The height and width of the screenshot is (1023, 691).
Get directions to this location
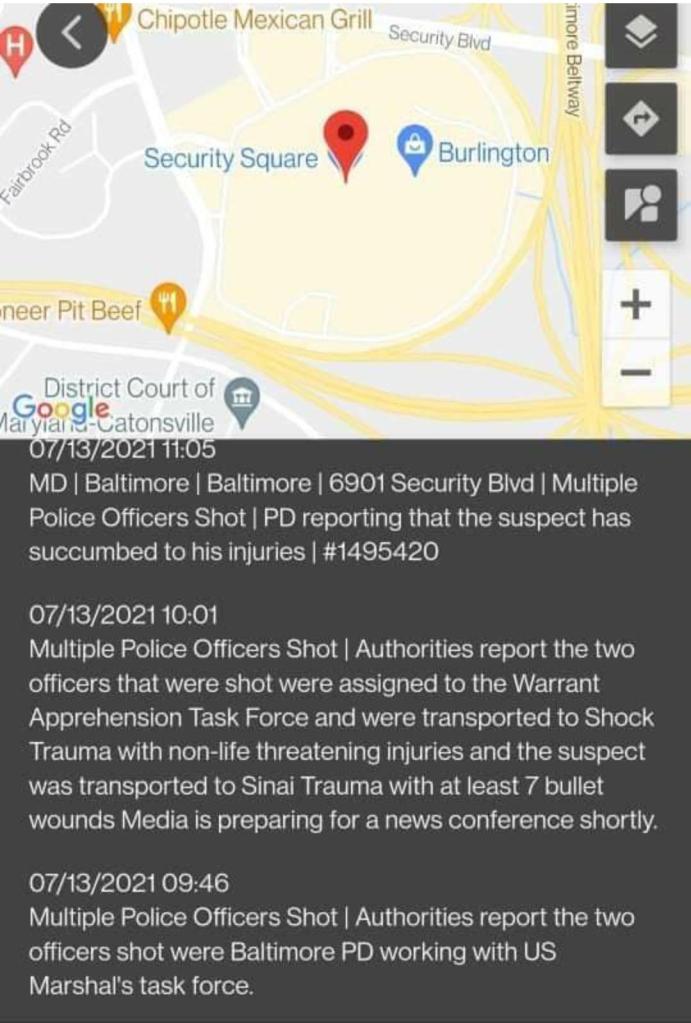(x=641, y=119)
